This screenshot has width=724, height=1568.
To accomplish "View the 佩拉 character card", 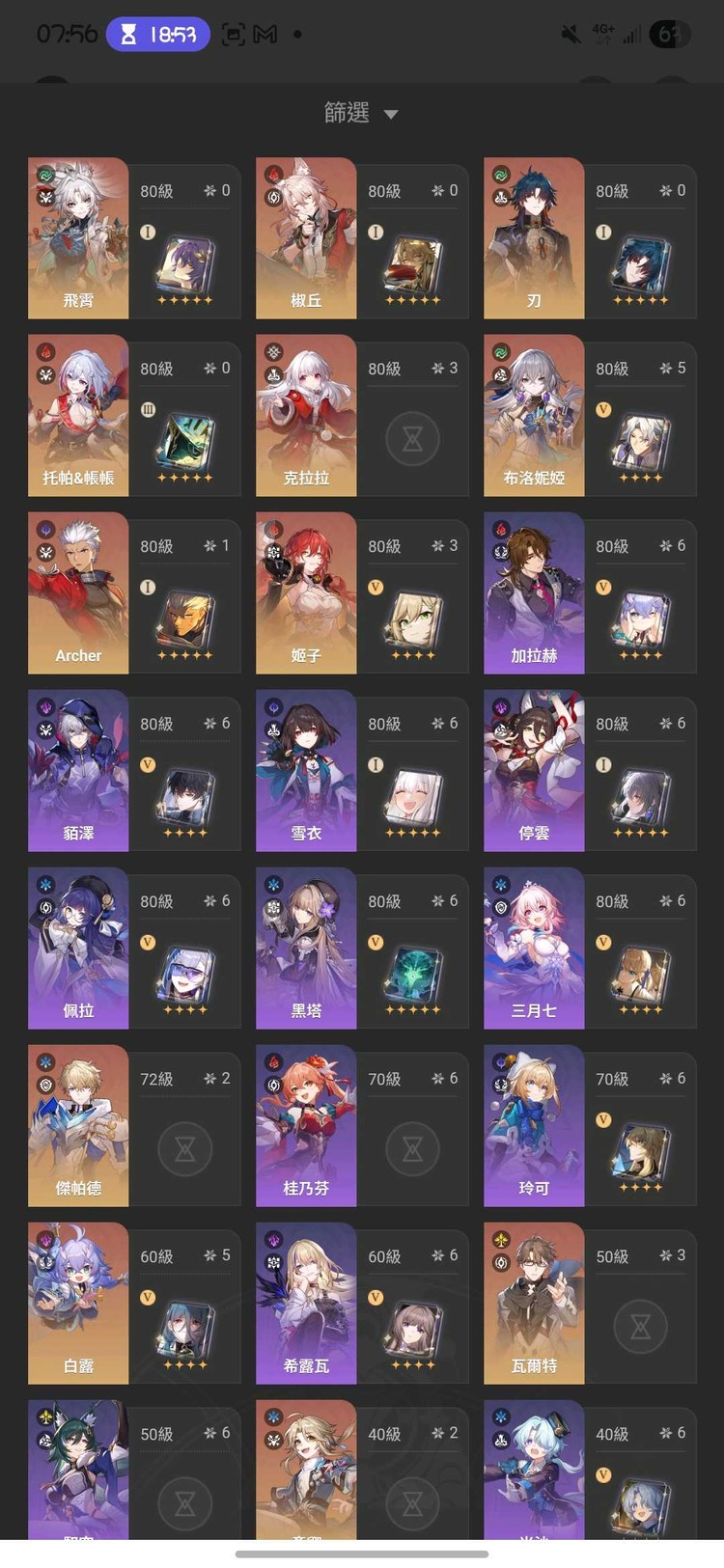I will (x=78, y=948).
